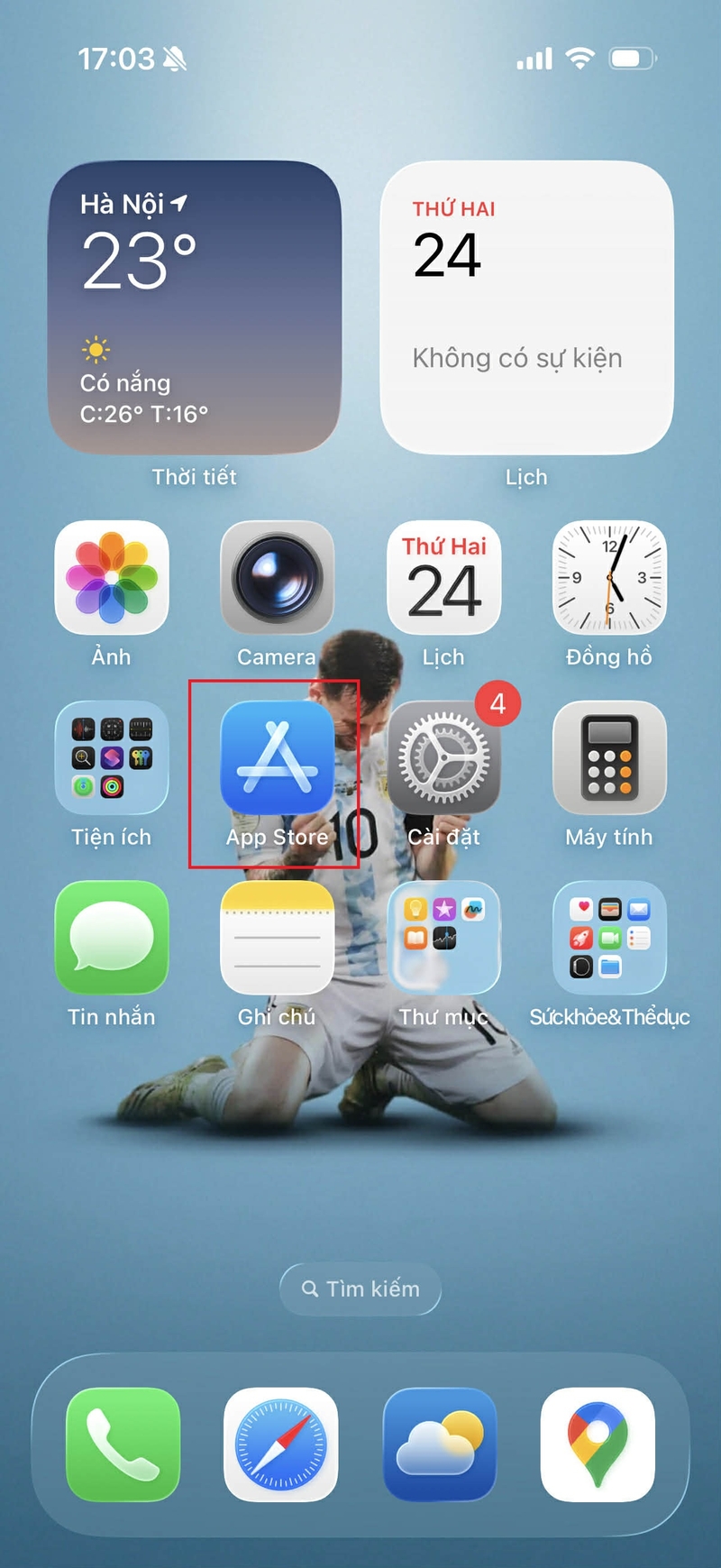Open the Máy tính calculator

609,757
